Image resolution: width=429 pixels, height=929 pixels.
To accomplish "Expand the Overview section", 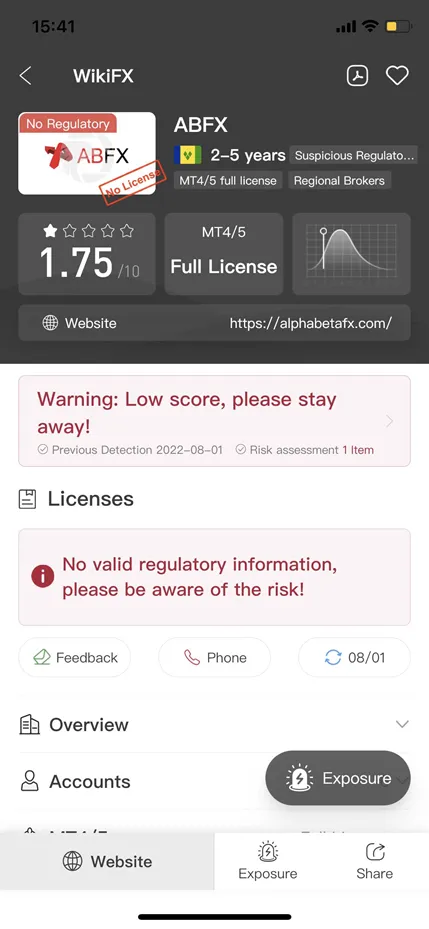I will point(214,725).
